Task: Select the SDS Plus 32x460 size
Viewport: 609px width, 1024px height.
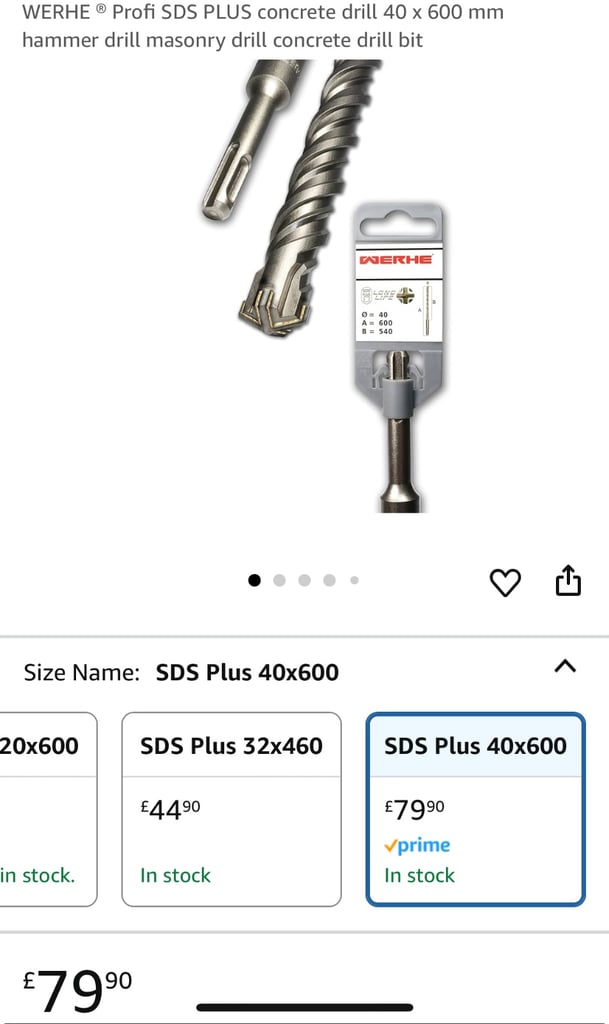Action: click(x=231, y=808)
